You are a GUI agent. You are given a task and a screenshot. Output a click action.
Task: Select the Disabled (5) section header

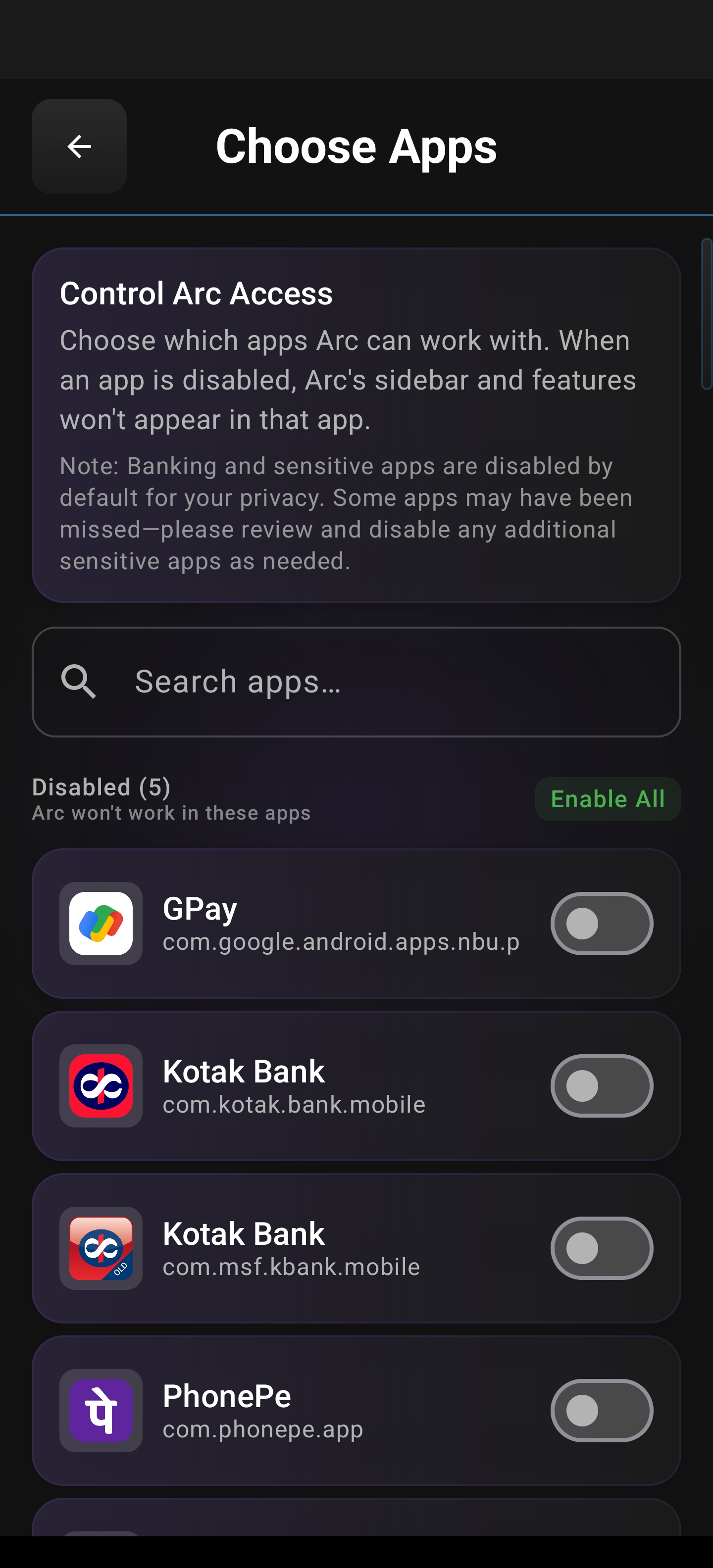[x=100, y=786]
